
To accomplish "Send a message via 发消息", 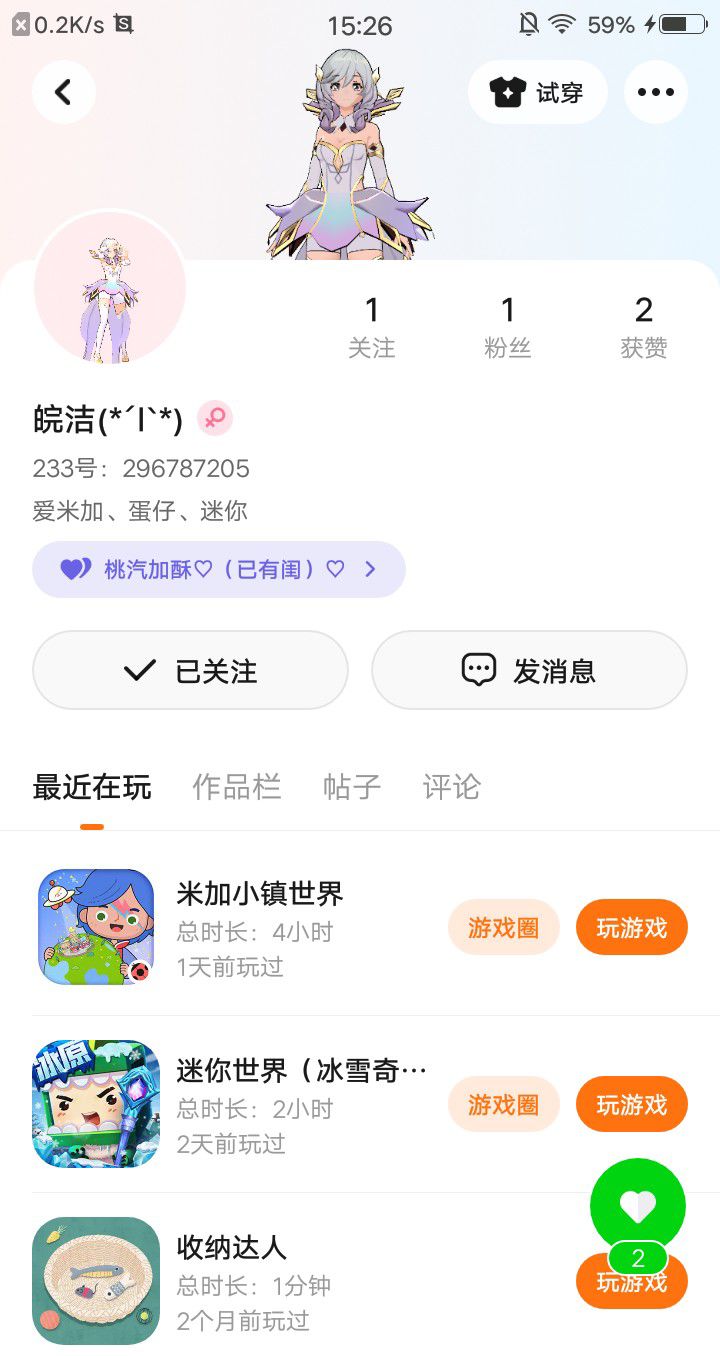I will (529, 670).
